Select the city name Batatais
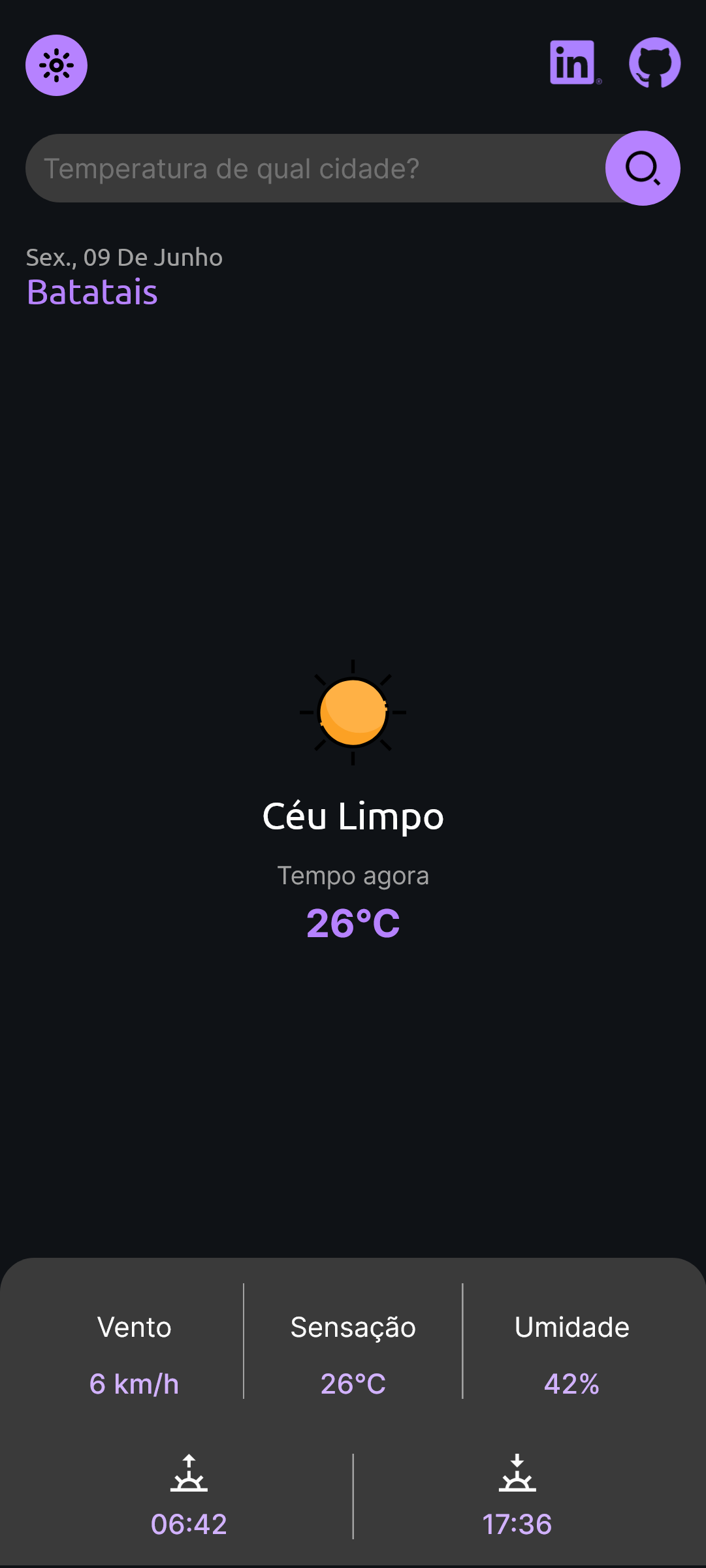The image size is (706, 1568). point(91,291)
